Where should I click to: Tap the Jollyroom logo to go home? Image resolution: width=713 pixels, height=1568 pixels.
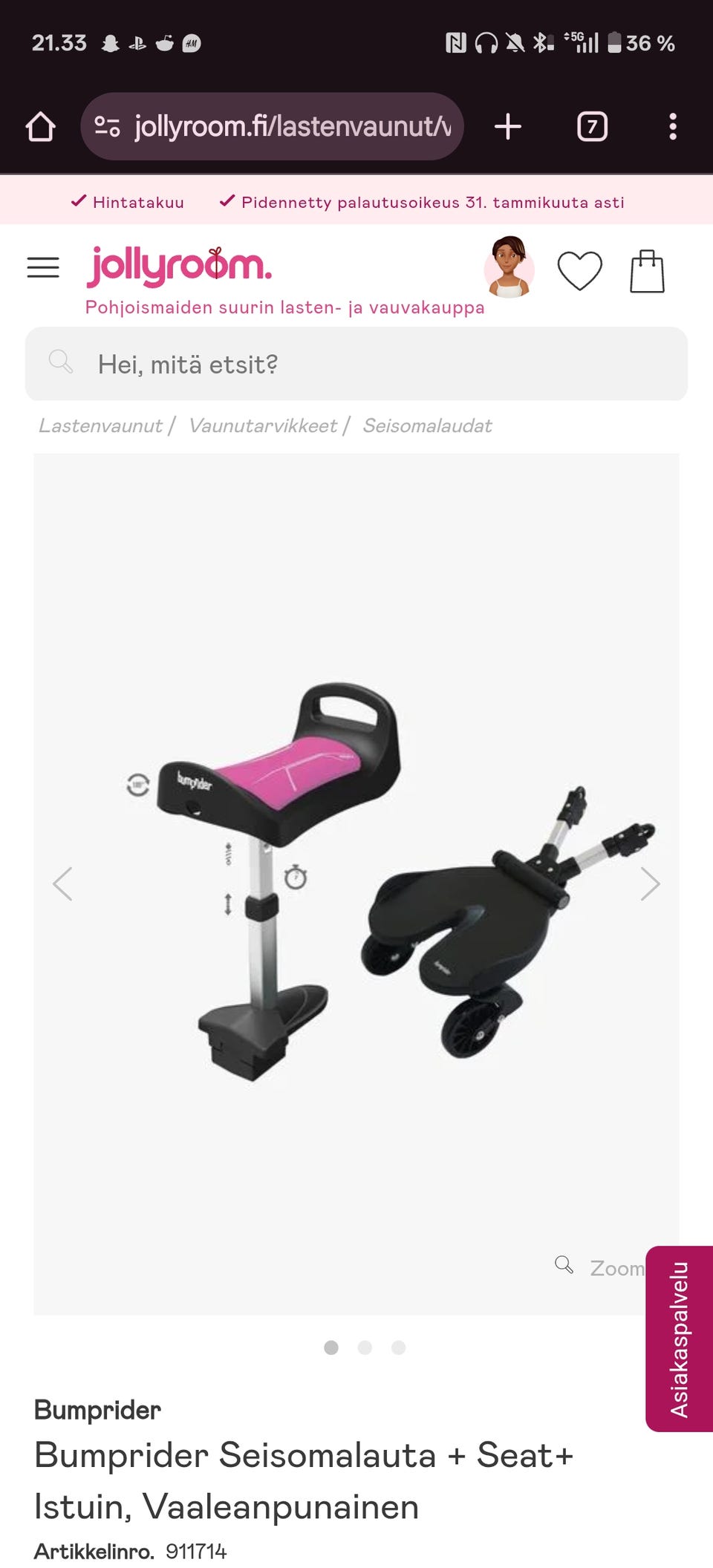click(180, 267)
